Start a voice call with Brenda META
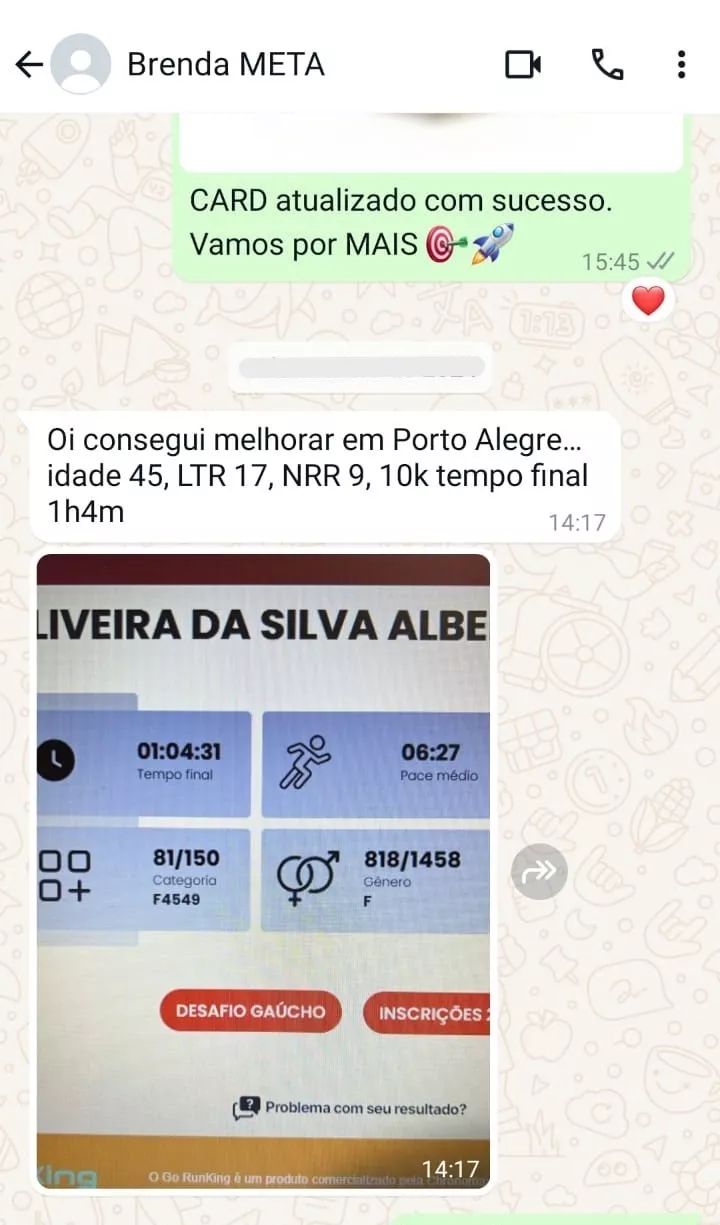Viewport: 720px width, 1225px height. coord(607,66)
